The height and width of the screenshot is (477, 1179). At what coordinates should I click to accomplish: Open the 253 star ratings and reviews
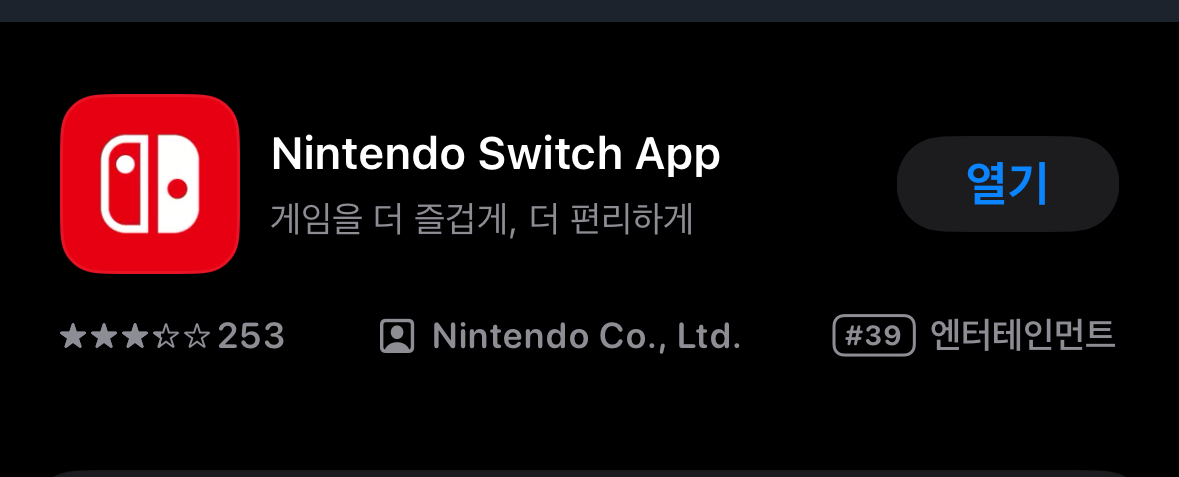[x=172, y=336]
